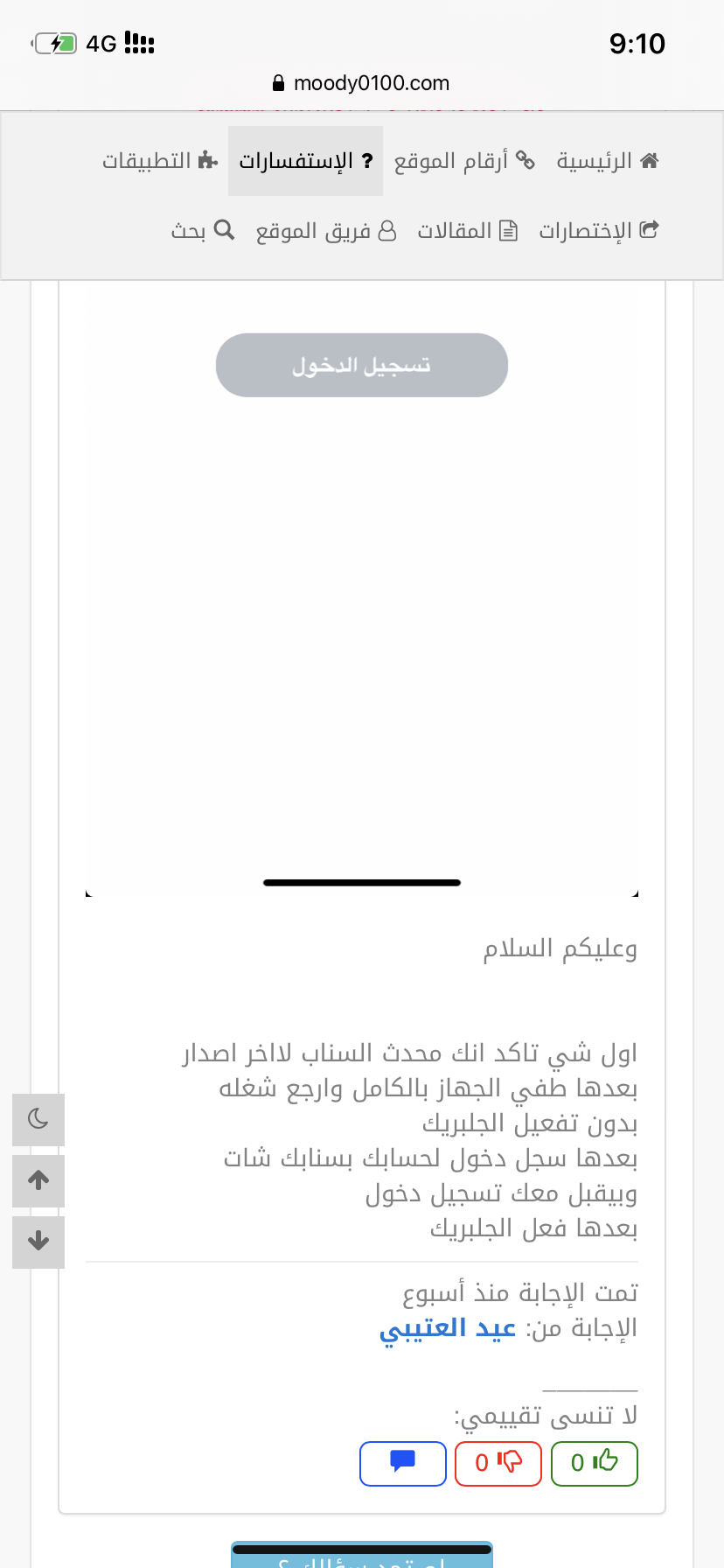Open the التطبيقات apps section
Image resolution: width=724 pixels, height=1568 pixels.
[160, 161]
